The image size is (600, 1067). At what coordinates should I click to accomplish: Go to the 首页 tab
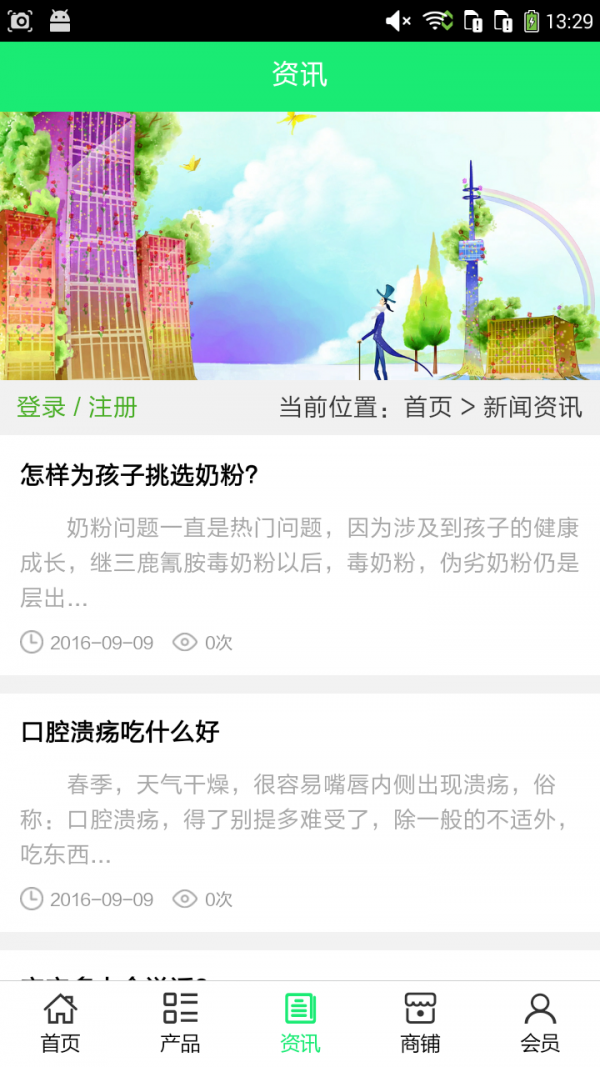point(60,1023)
